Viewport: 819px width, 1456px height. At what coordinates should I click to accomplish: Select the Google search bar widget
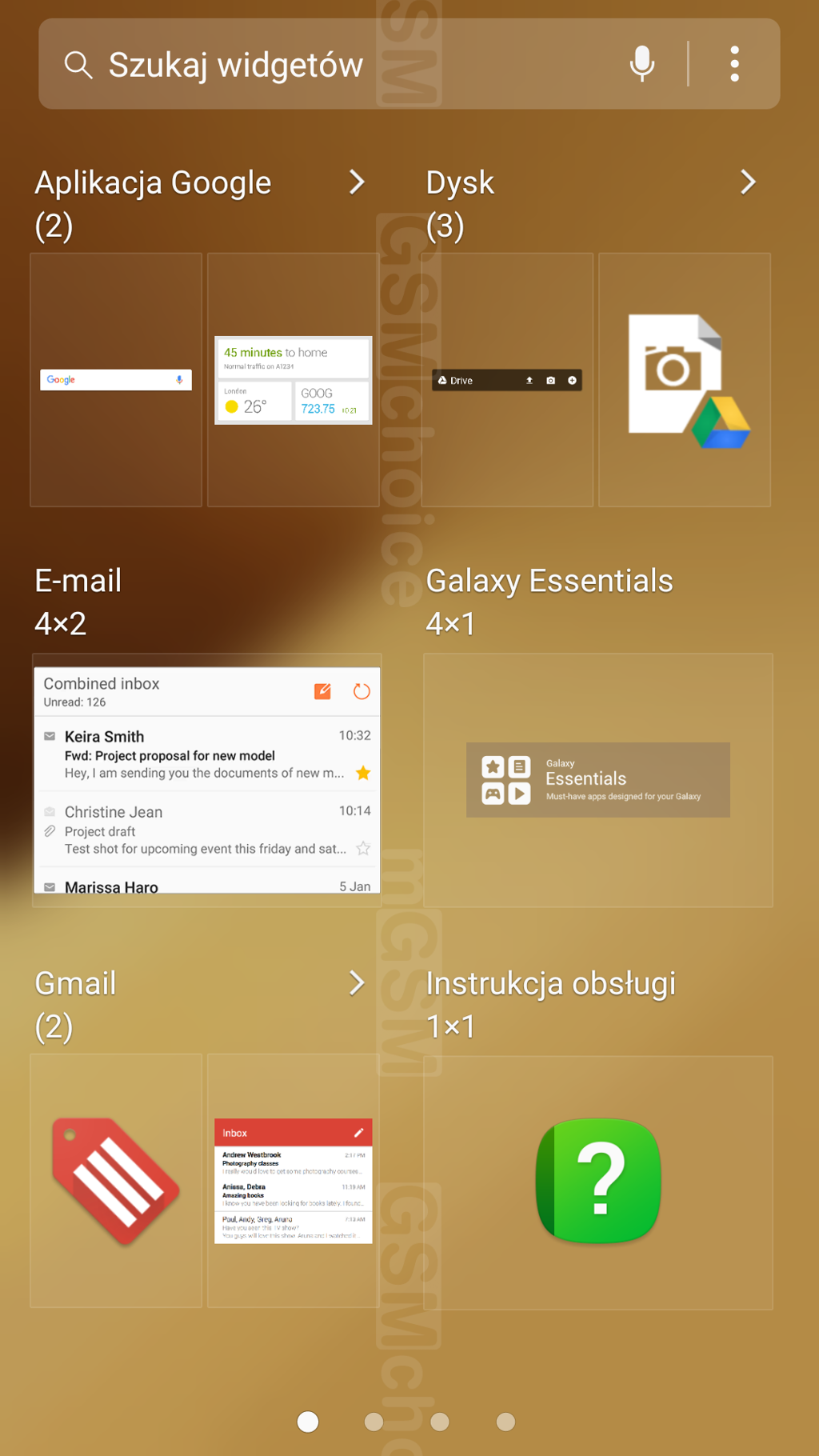(x=116, y=380)
